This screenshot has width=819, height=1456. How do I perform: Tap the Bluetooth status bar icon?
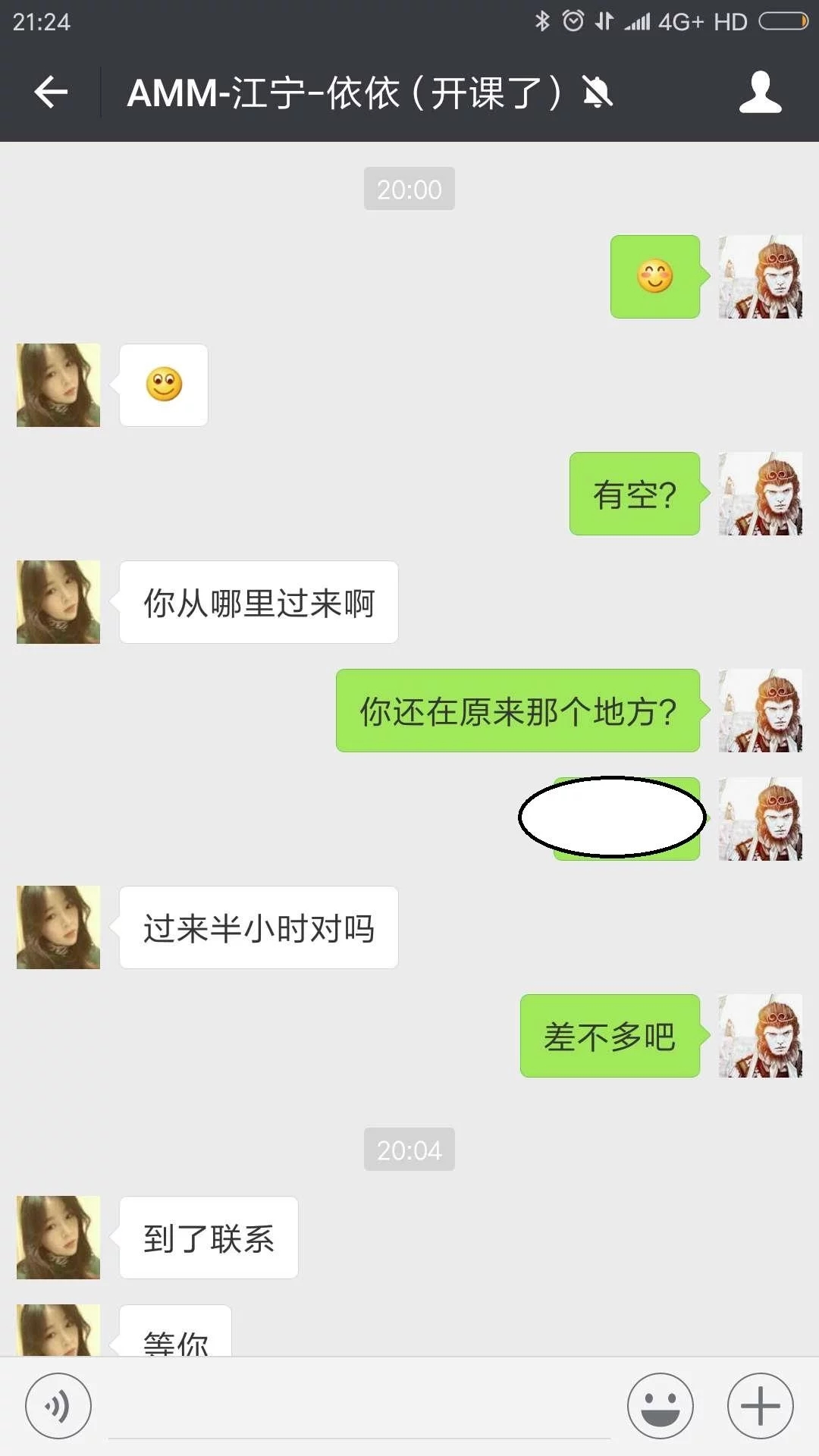tap(543, 21)
